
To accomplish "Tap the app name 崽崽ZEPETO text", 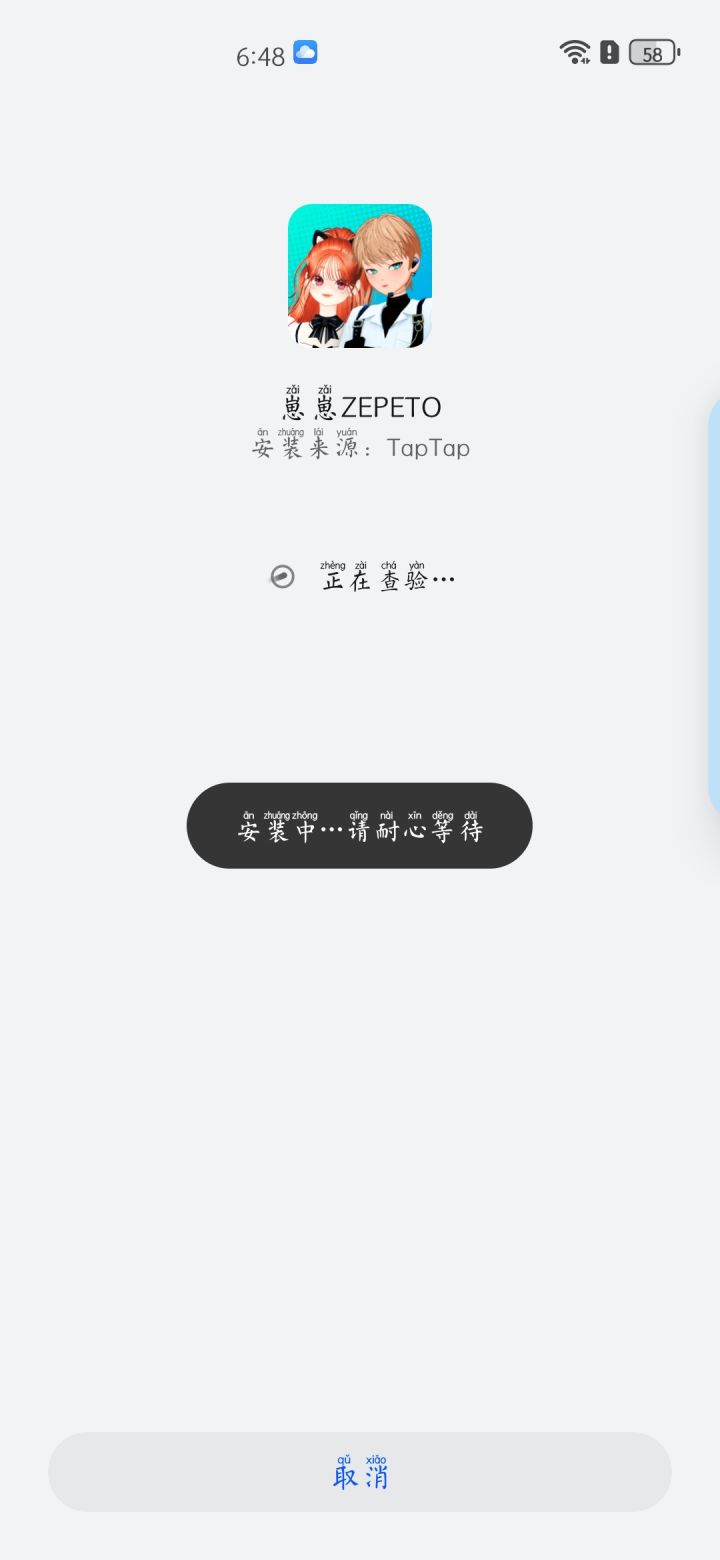I will pyautogui.click(x=359, y=406).
